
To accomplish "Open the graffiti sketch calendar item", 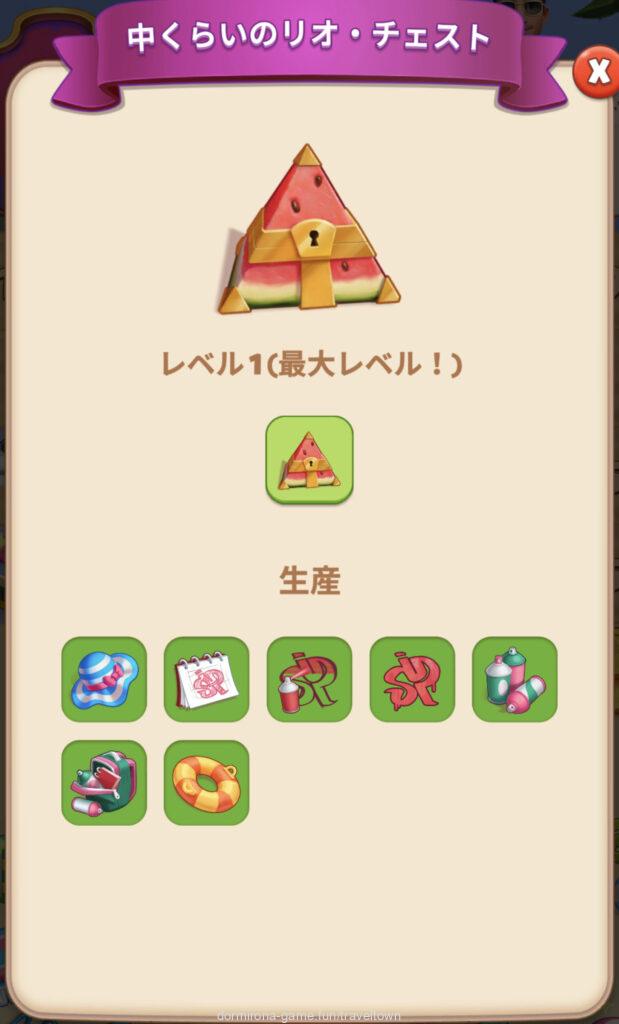I will pyautogui.click(x=206, y=679).
